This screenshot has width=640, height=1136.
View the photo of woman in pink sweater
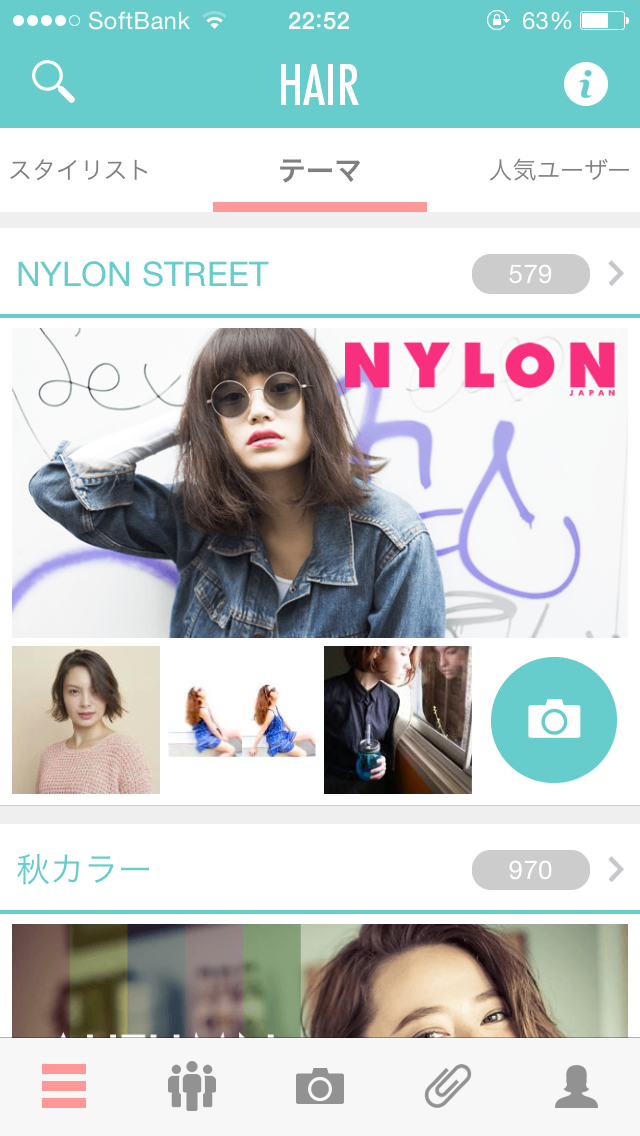pos(86,720)
